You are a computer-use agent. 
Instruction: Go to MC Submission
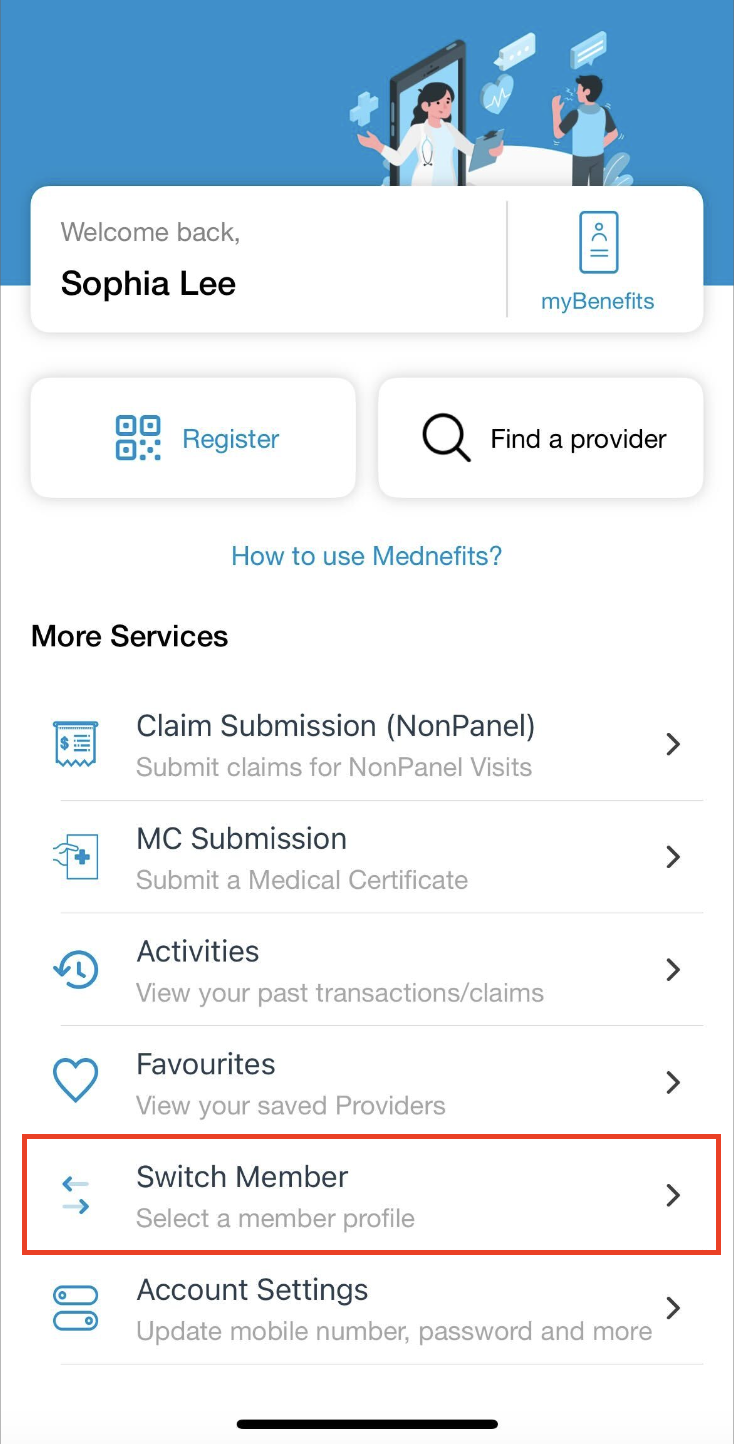tap(367, 857)
